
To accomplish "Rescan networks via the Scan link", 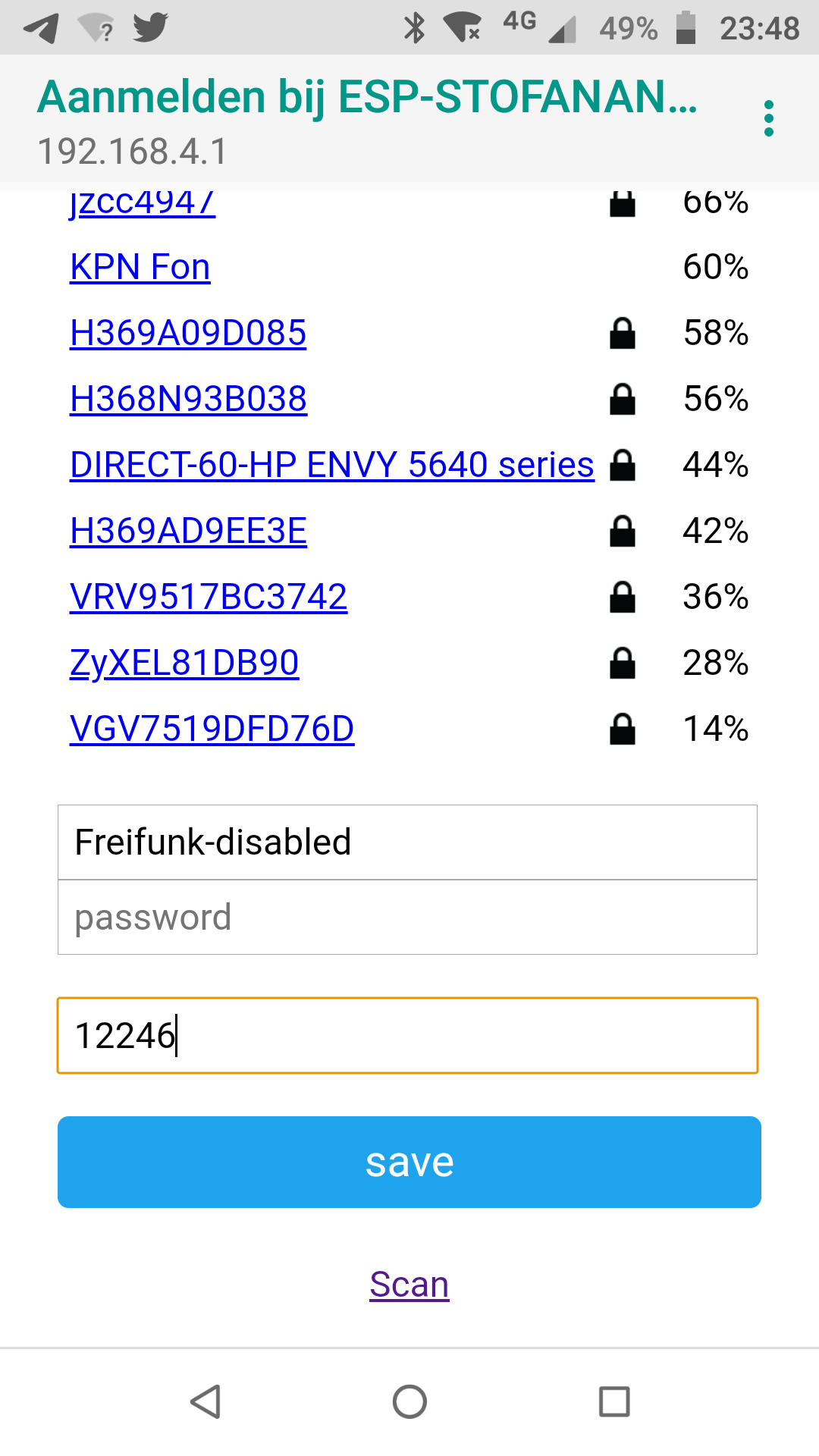I will point(409,1285).
